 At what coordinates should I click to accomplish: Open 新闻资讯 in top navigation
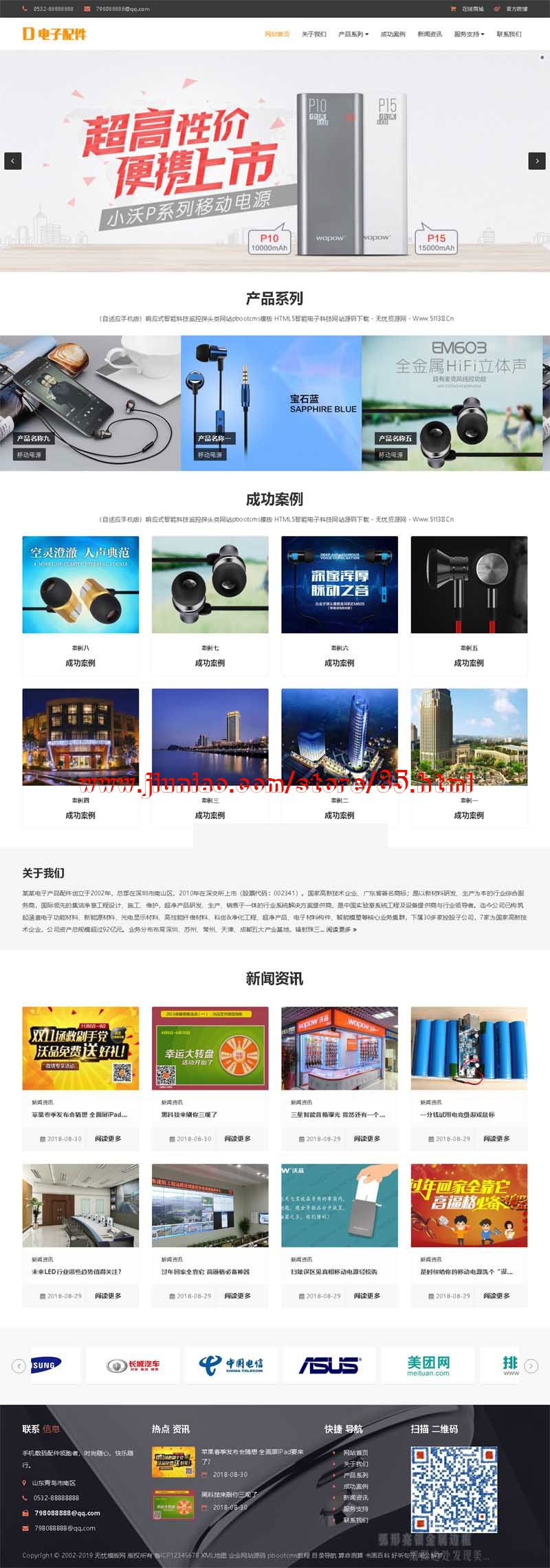click(430, 34)
